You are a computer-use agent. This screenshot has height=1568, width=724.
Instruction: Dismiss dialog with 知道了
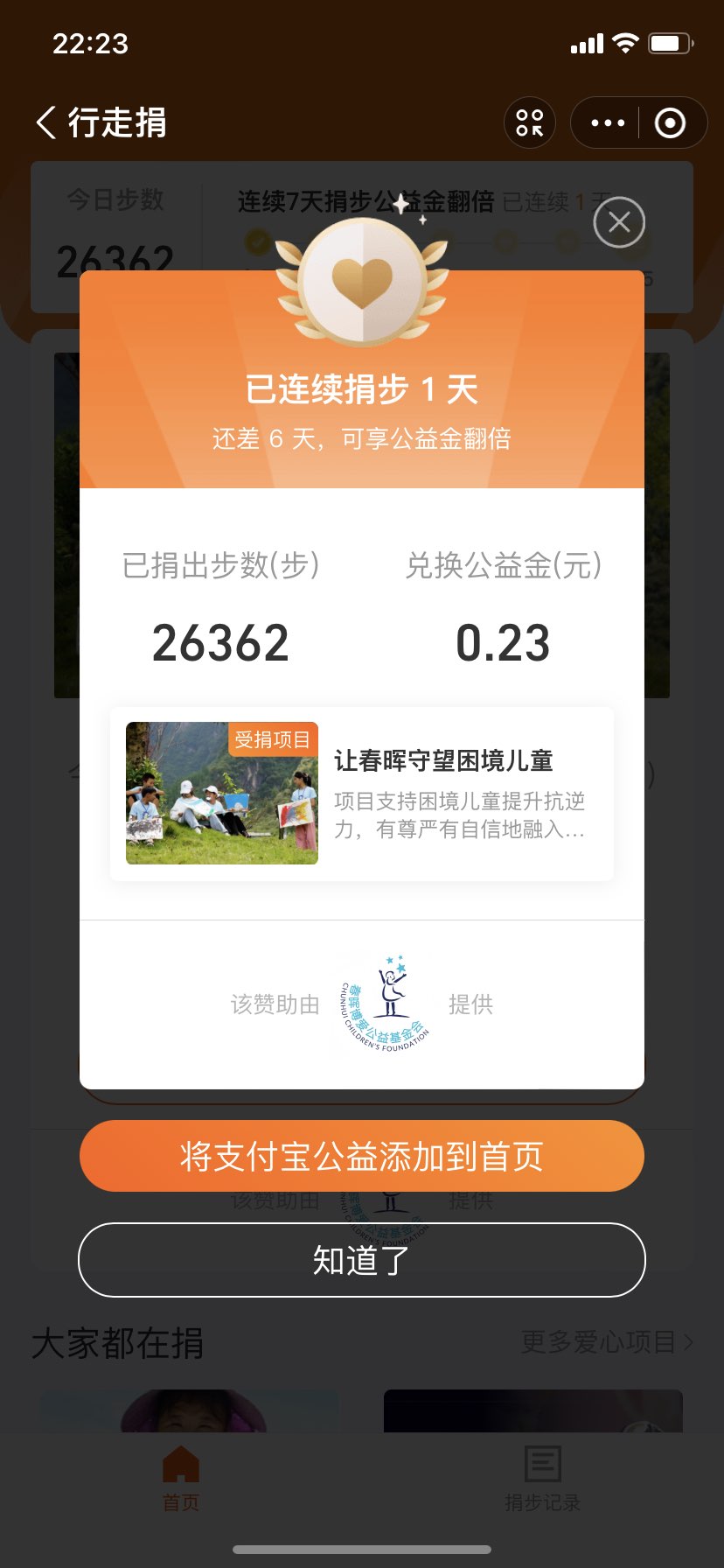point(361,1260)
